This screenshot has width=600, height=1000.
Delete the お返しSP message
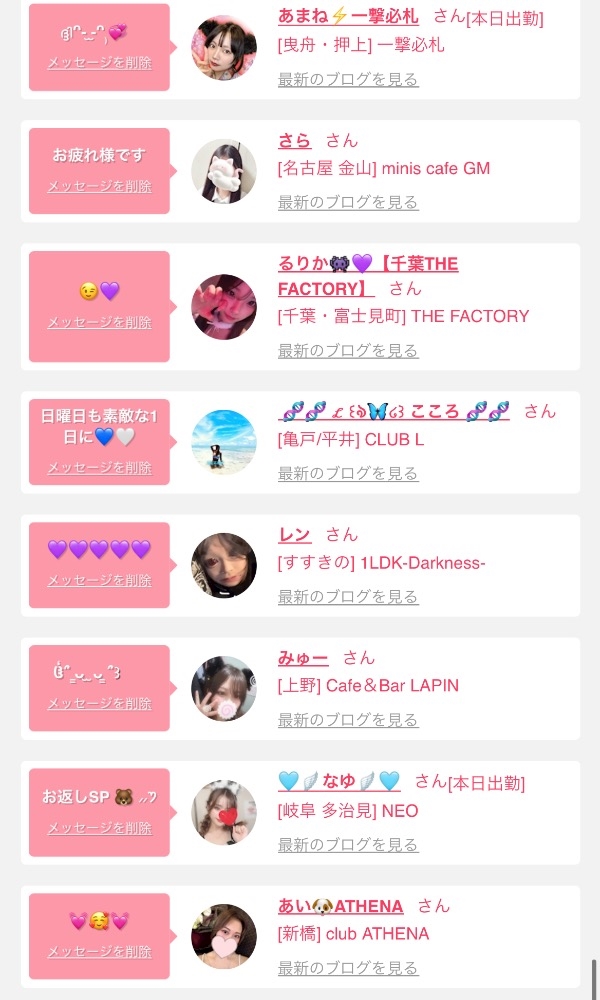pos(100,828)
